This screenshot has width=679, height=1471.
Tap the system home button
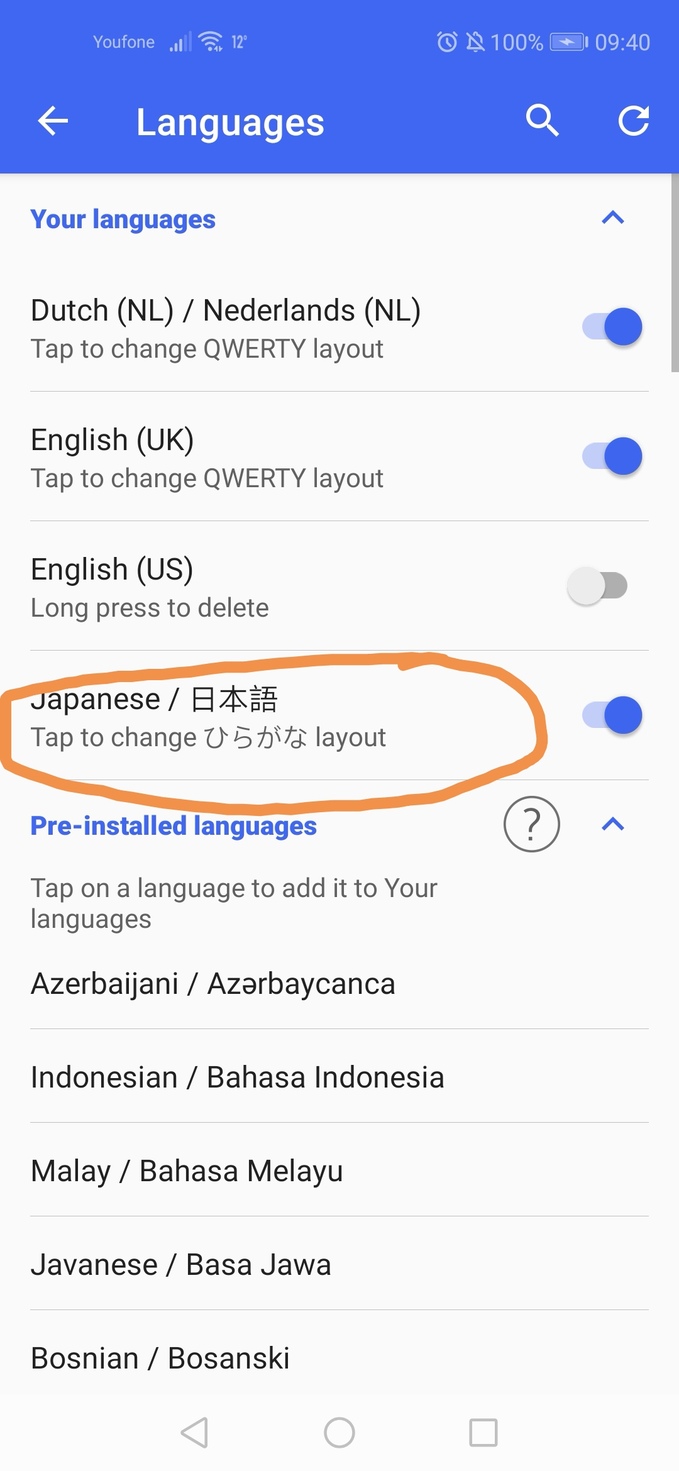point(339,1432)
